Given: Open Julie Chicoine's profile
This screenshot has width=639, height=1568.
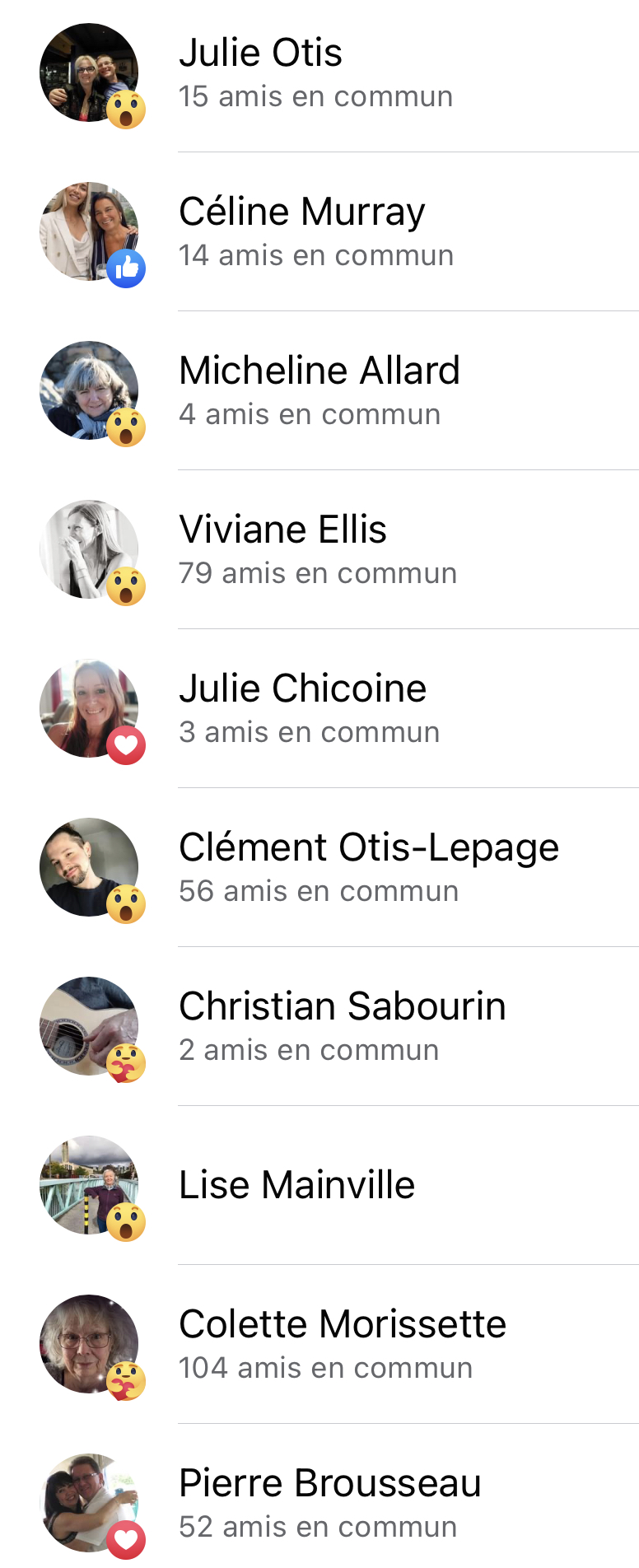Looking at the screenshot, I should 302,689.
